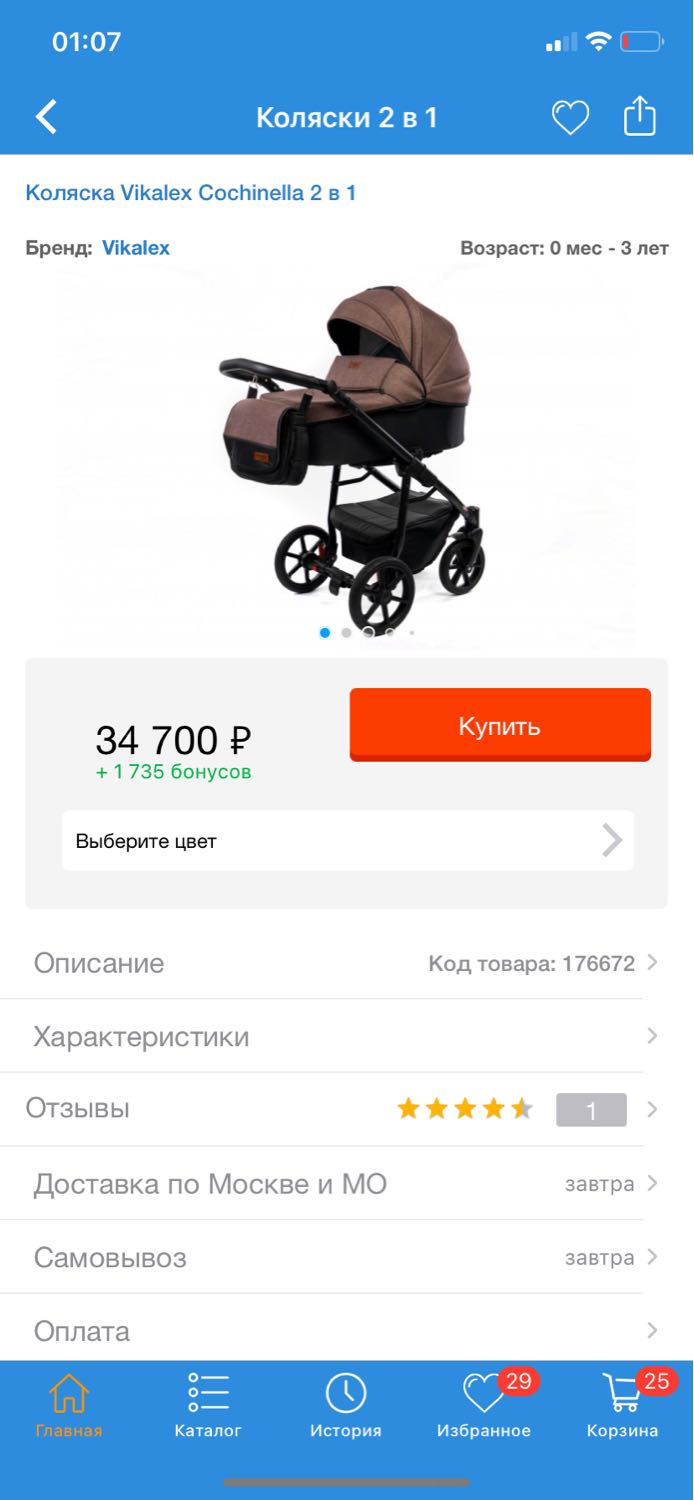Open the Коляска Vikalex Cochinella 2 в 1 title link

(191, 193)
